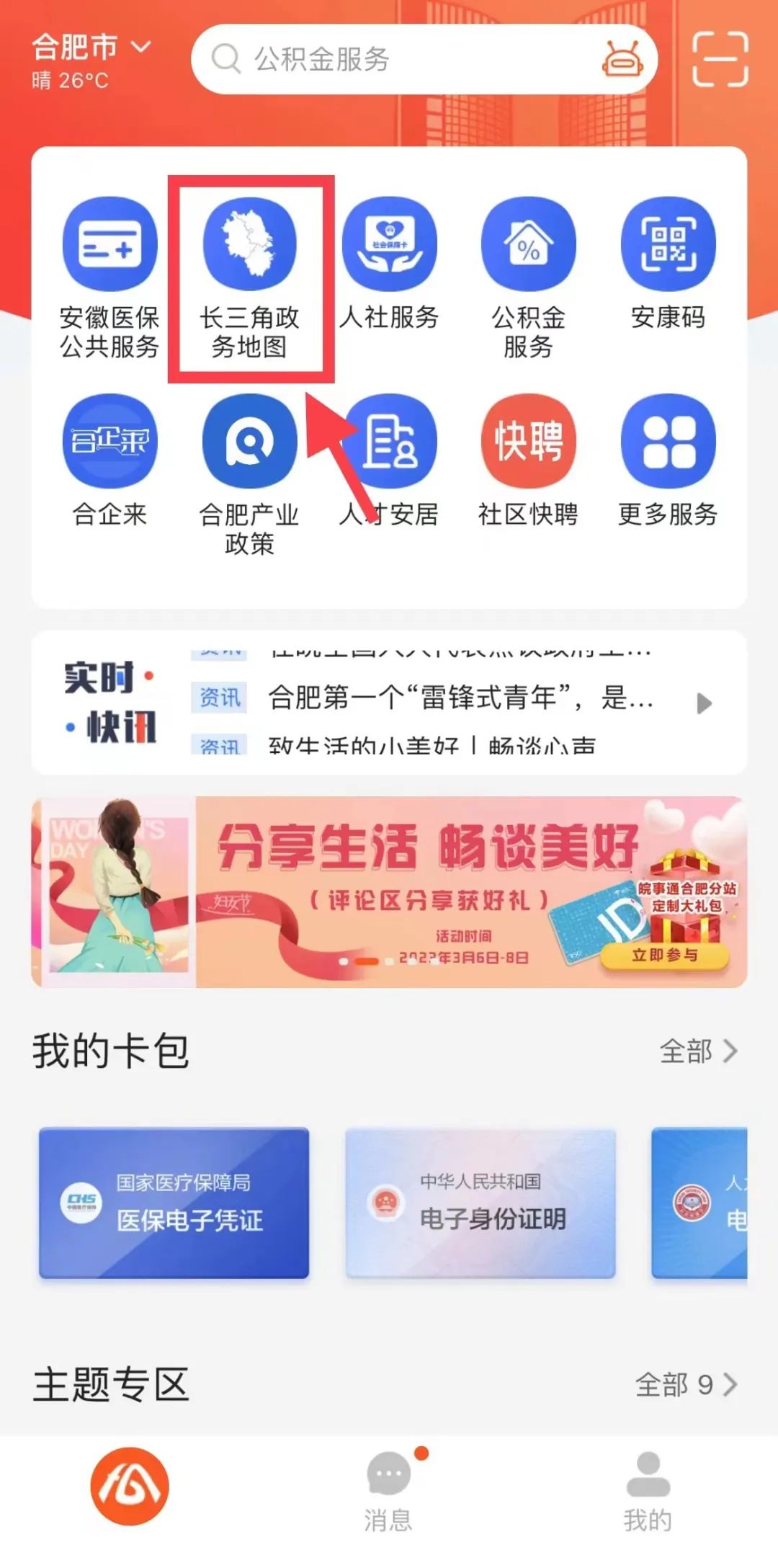The image size is (778, 1568).
Task: Read the 雷锋式青年 news item
Action: [x=461, y=698]
